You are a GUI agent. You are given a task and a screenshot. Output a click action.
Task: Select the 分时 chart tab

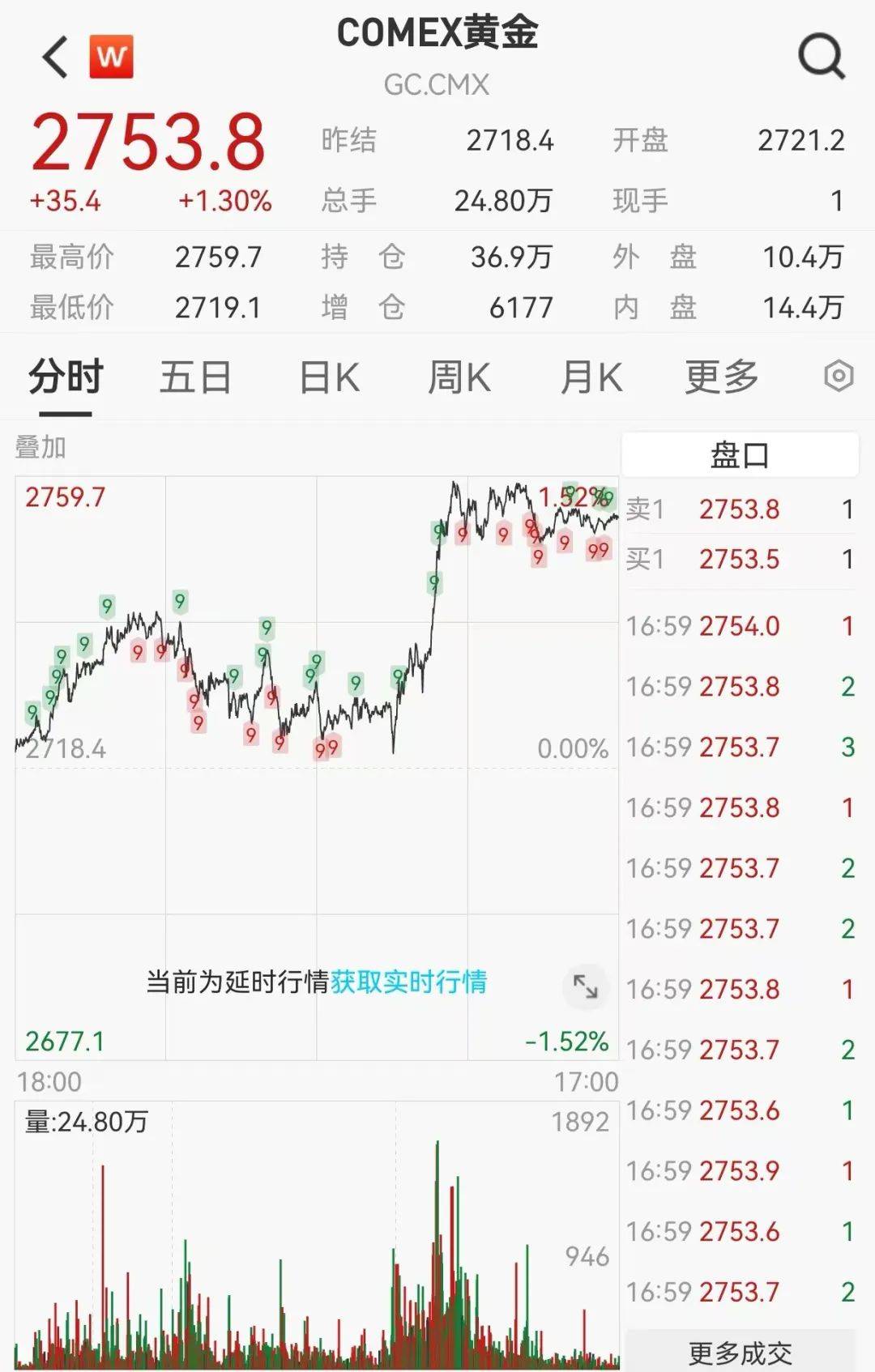click(x=66, y=377)
